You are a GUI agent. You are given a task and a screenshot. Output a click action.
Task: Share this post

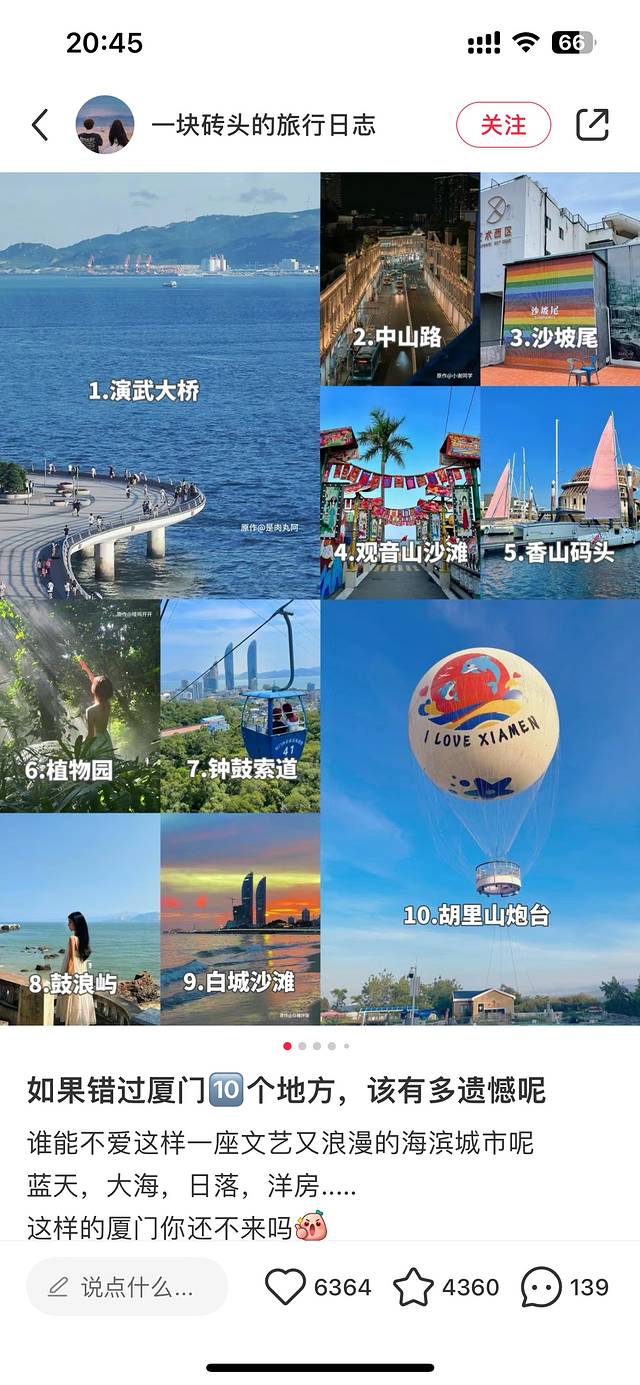point(592,125)
